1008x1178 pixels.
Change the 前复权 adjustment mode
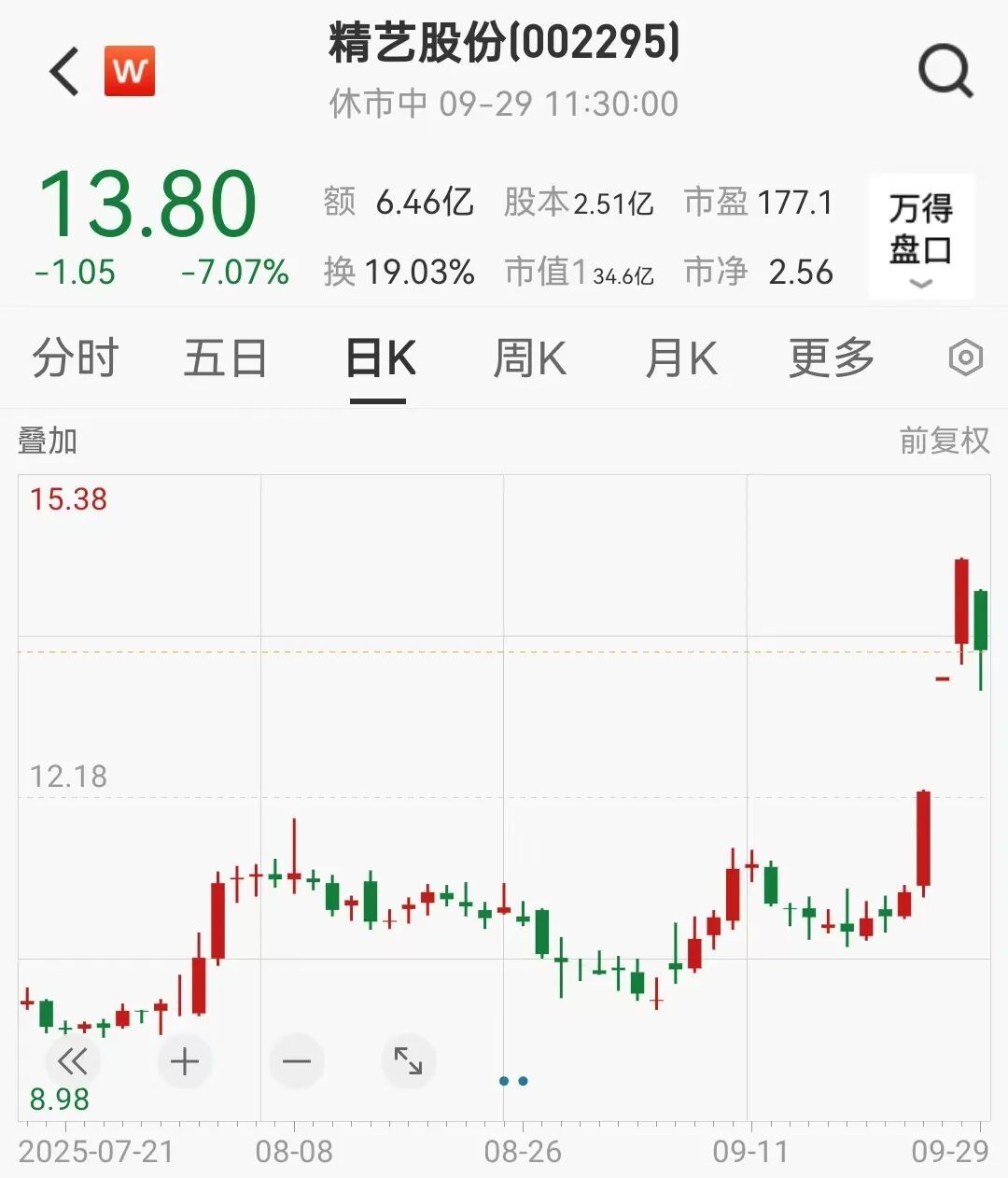pyautogui.click(x=944, y=441)
